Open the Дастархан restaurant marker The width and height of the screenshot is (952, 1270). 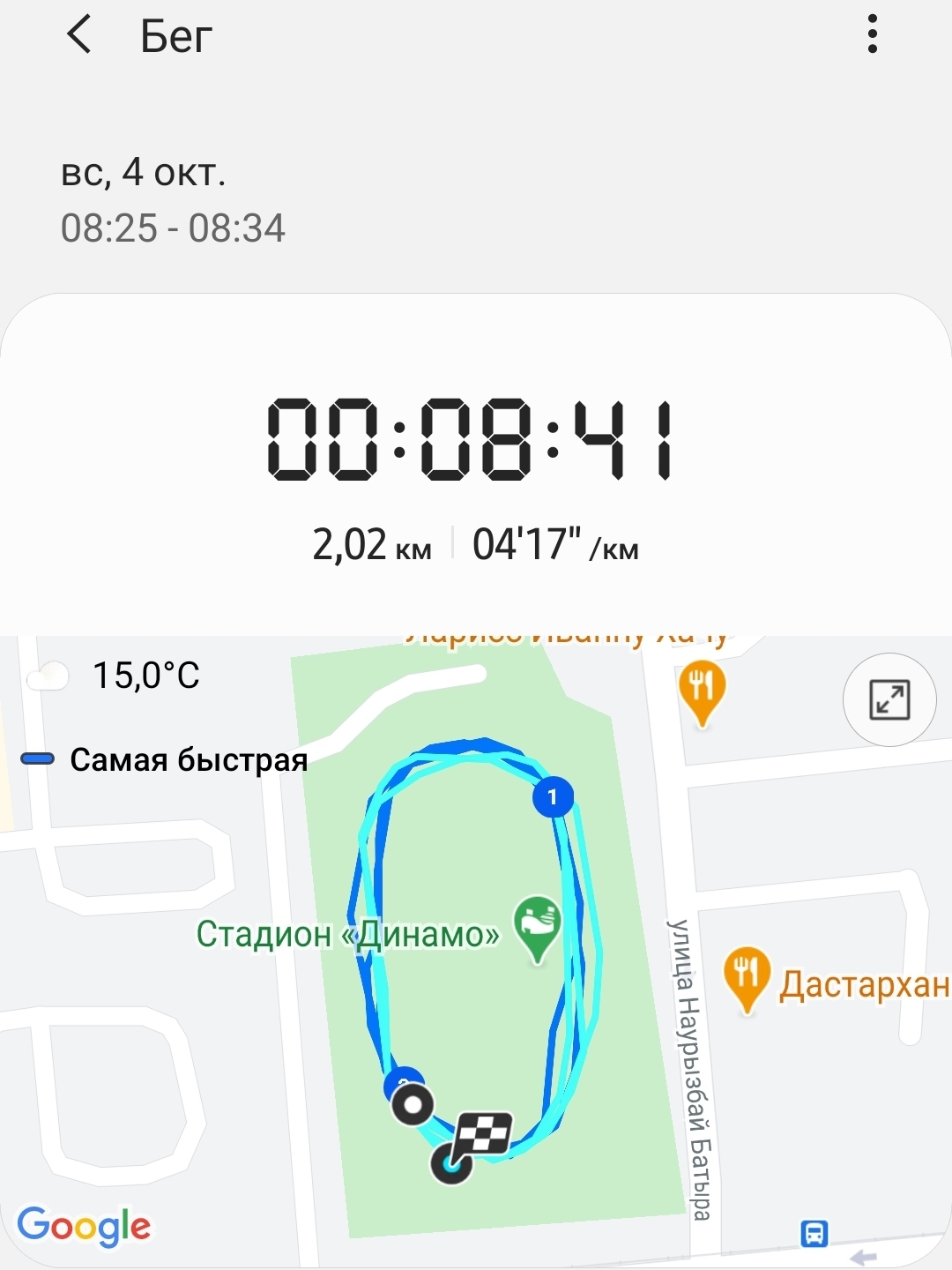click(747, 977)
